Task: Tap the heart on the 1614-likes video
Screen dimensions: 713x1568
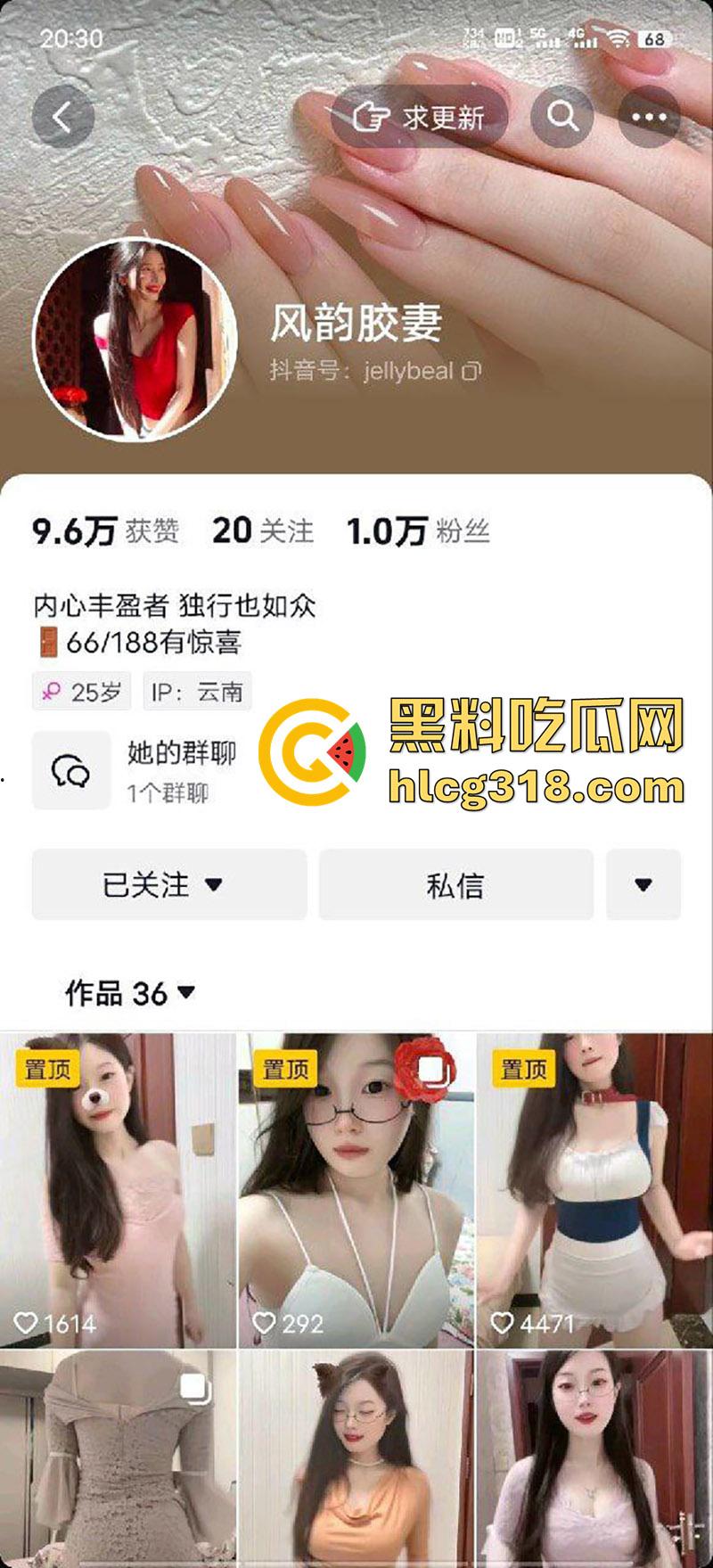Action: pyautogui.click(x=28, y=1325)
